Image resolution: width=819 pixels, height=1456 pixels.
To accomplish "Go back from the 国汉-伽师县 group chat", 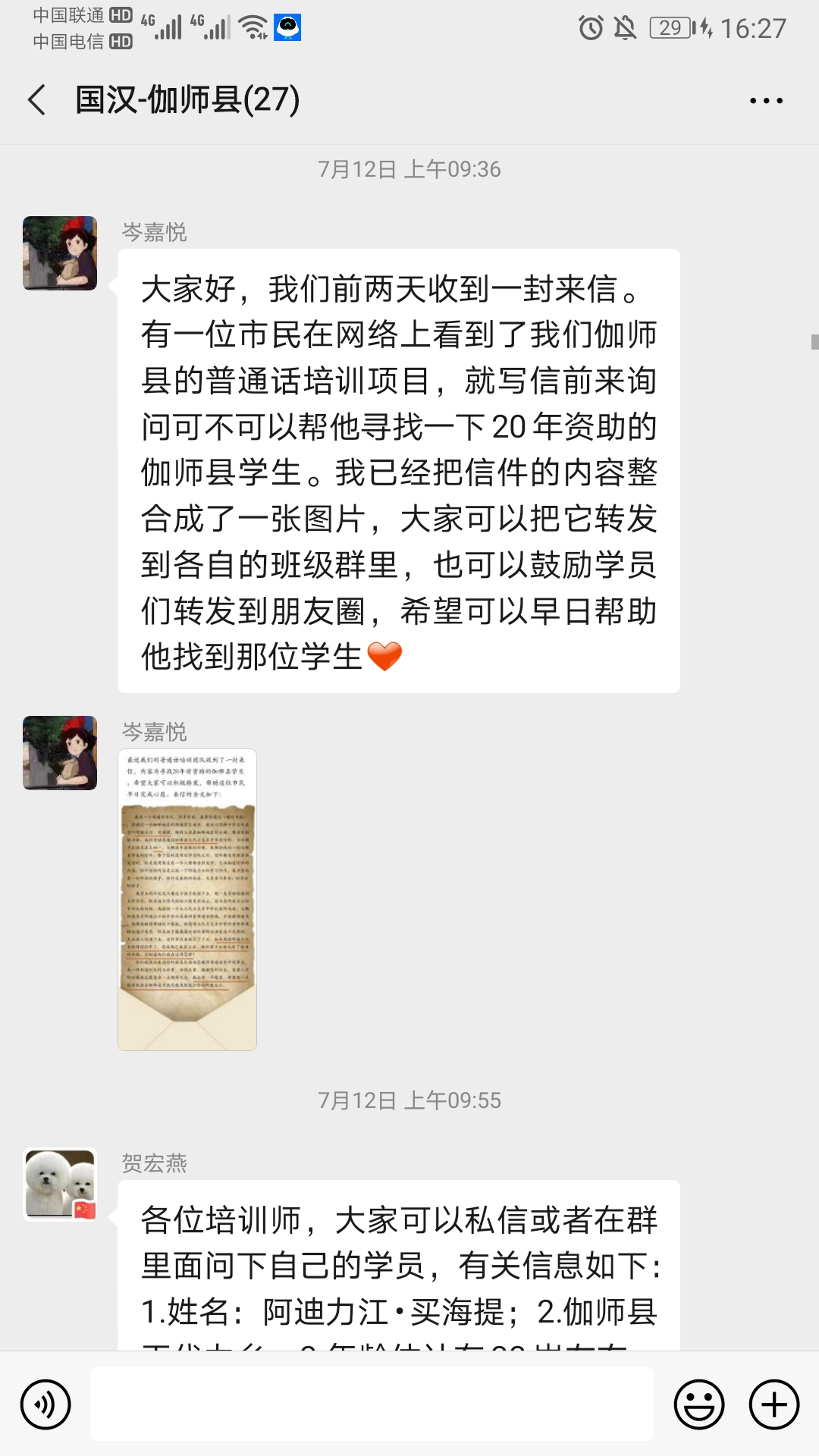I will point(36,100).
